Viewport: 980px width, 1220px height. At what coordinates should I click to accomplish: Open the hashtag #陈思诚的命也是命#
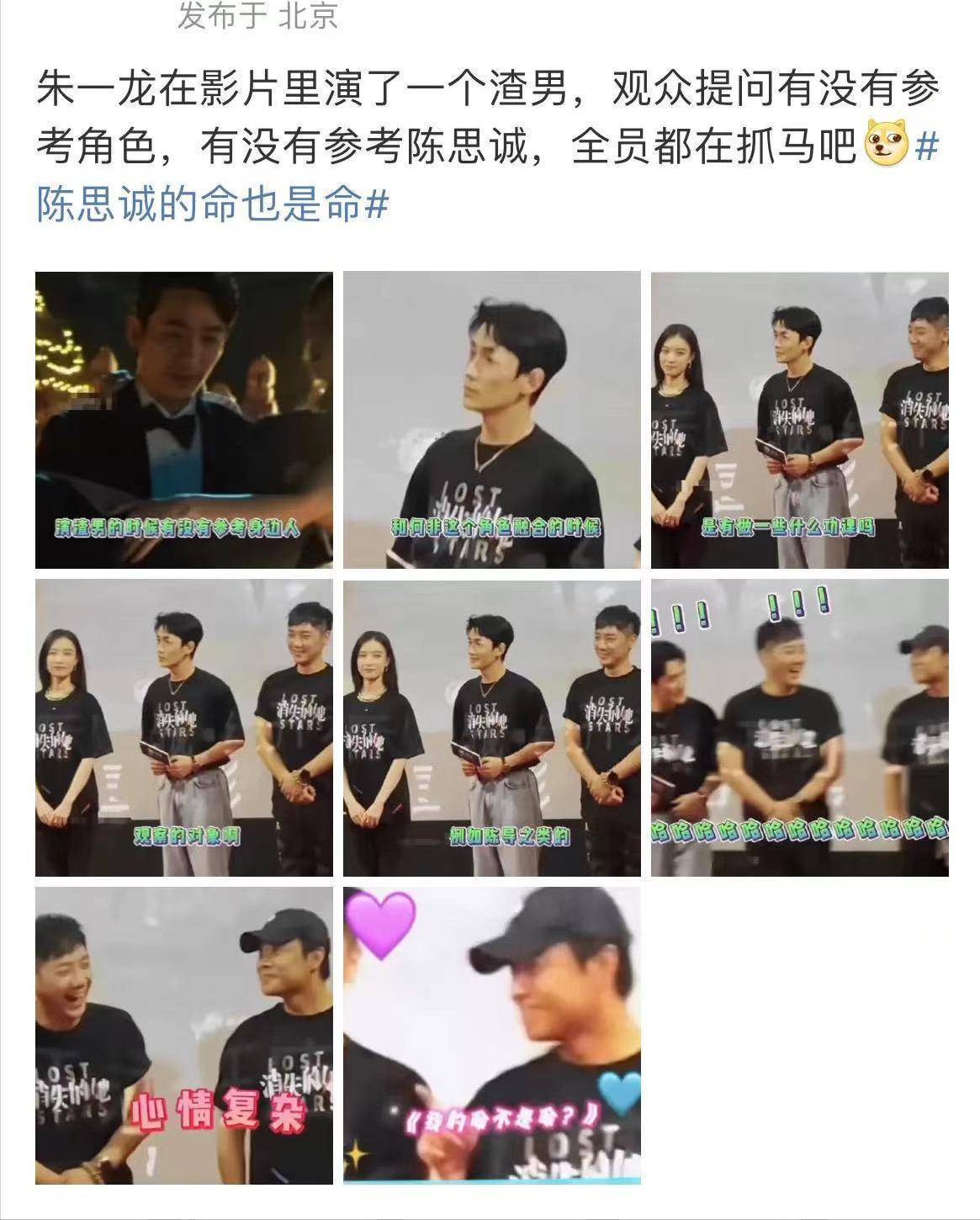coord(212,204)
